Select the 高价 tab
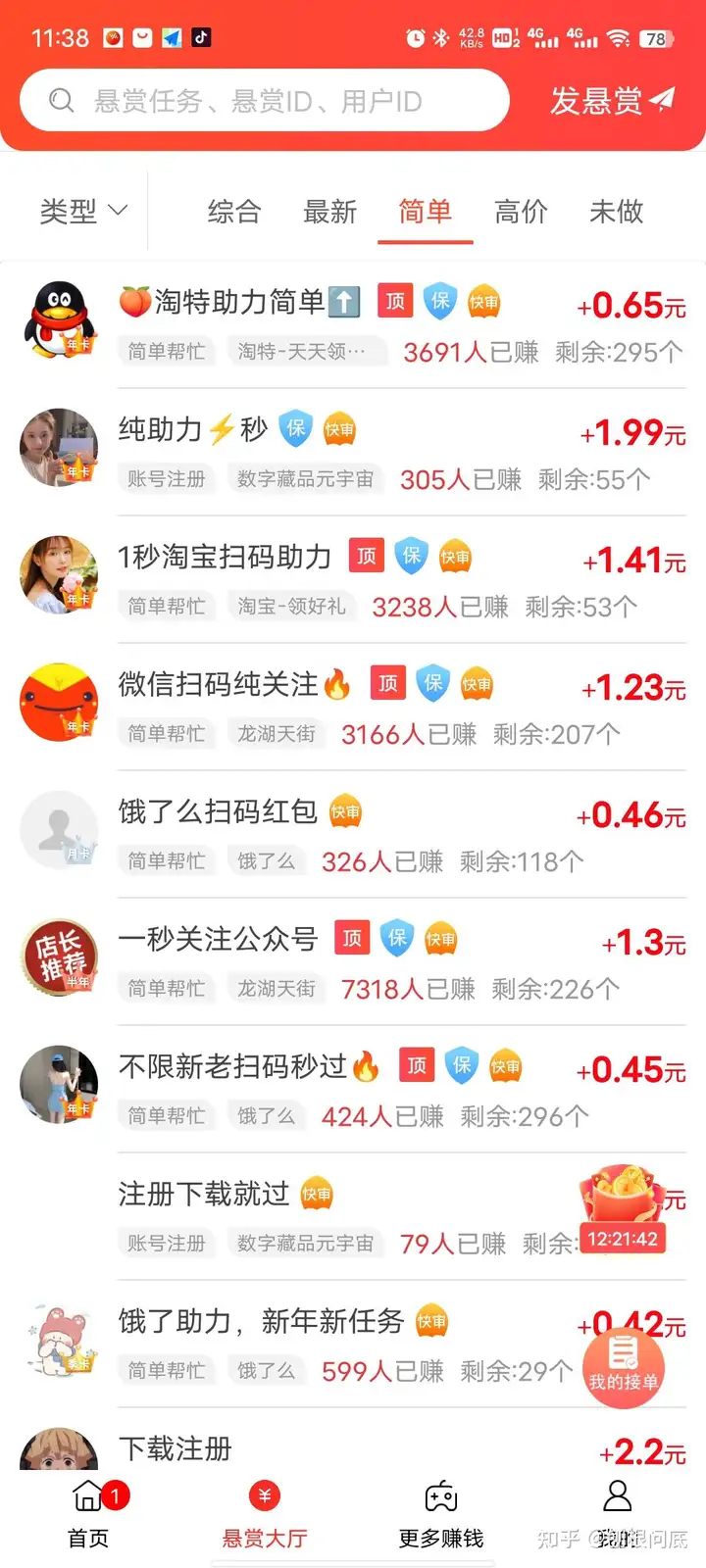The image size is (706, 1568). [521, 211]
